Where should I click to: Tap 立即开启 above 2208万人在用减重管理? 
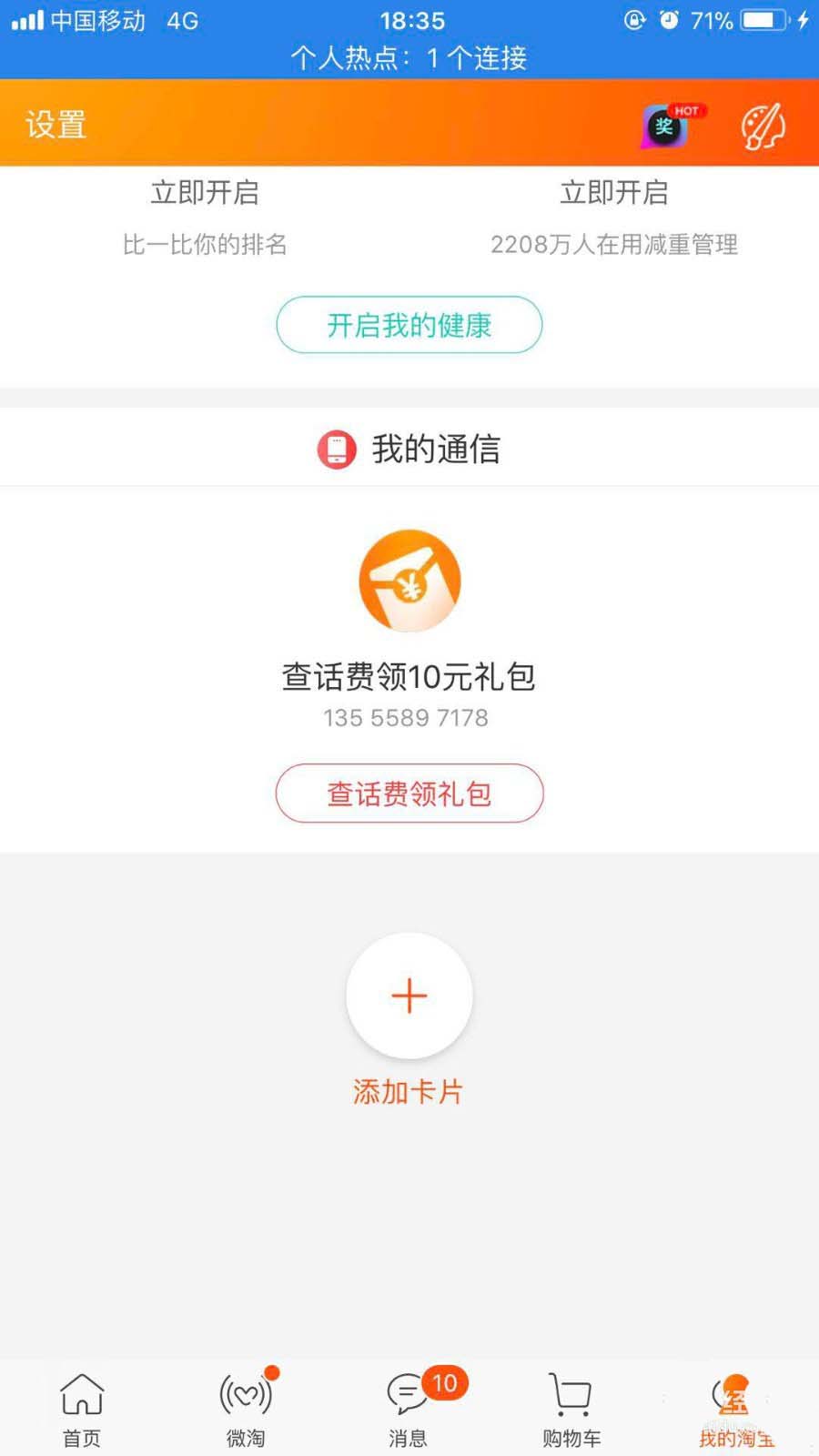pyautogui.click(x=614, y=193)
